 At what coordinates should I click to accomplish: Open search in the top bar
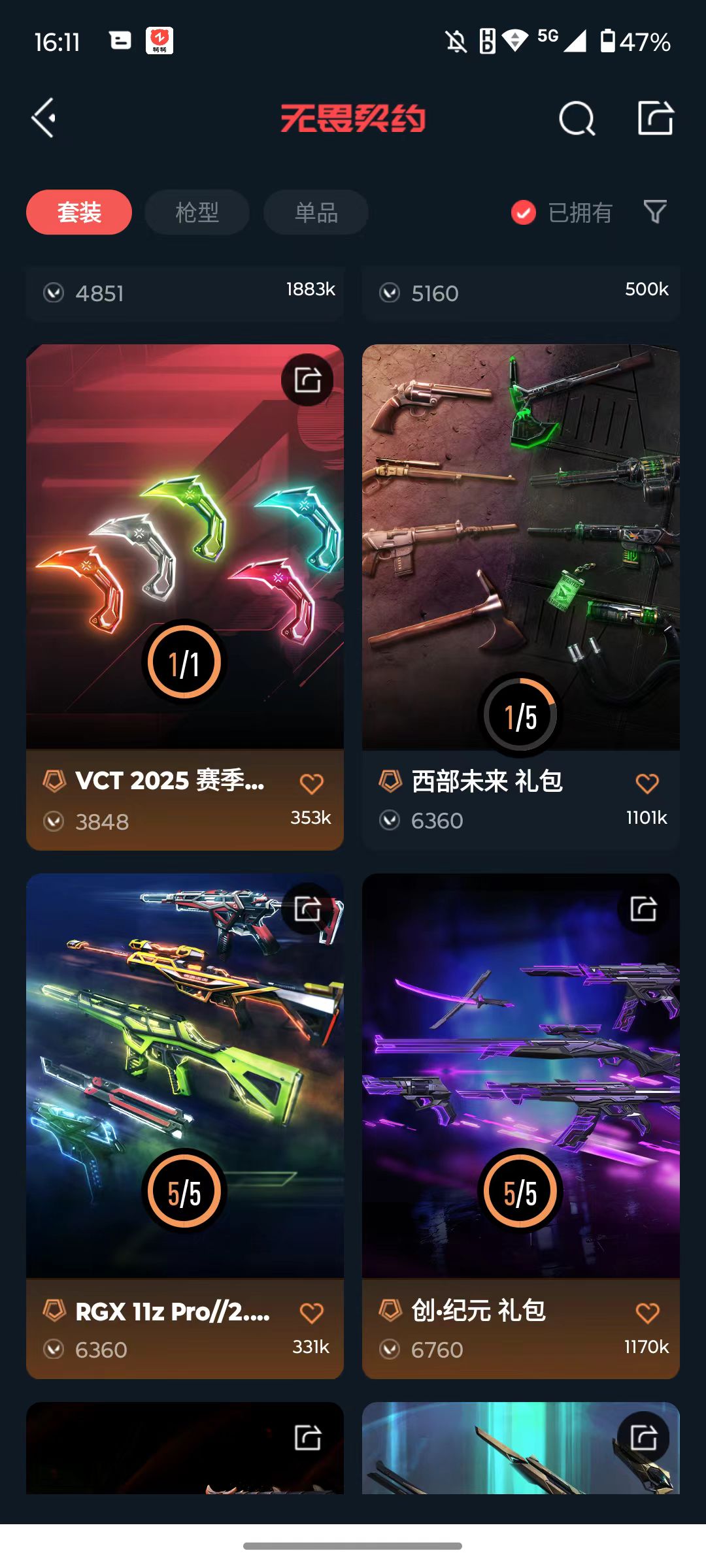577,119
